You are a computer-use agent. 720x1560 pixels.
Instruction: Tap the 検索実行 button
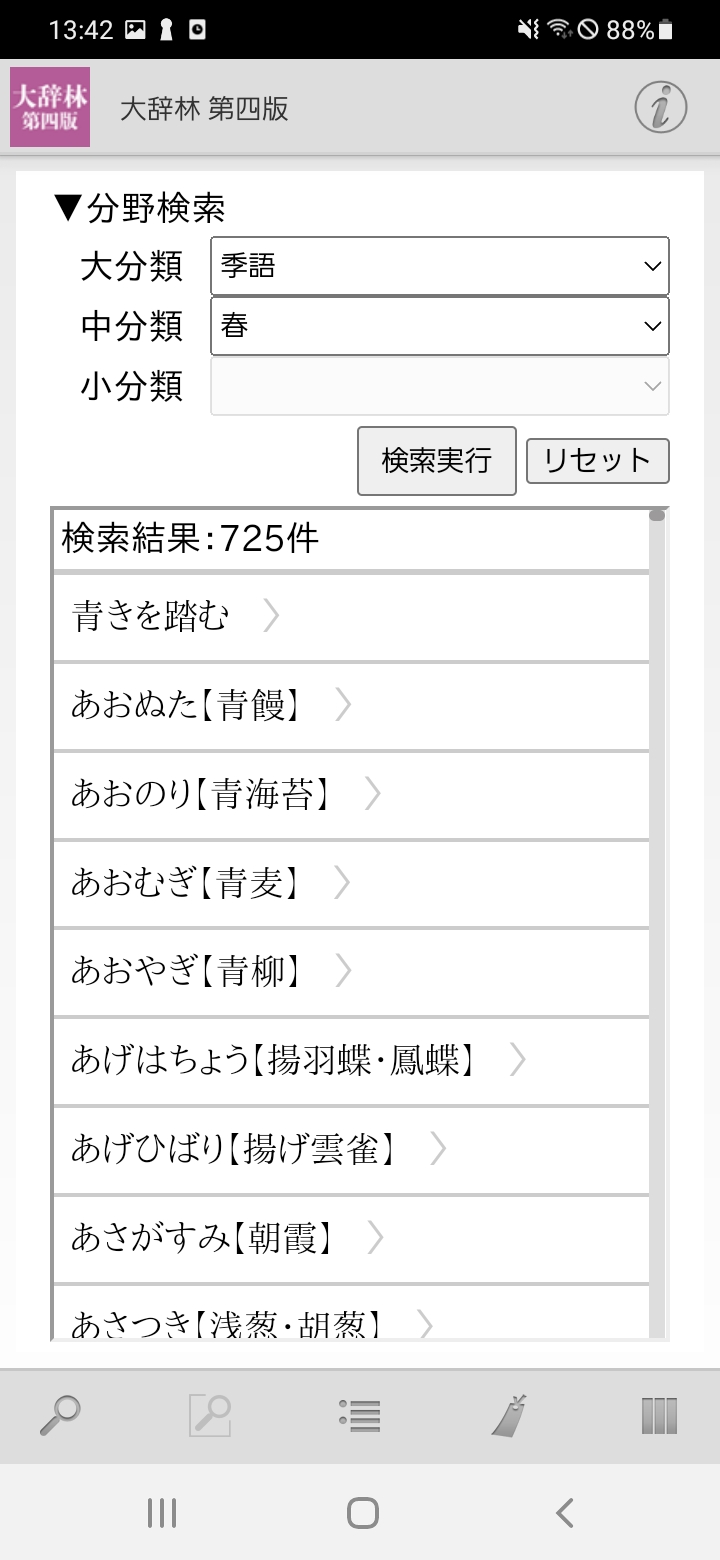coord(436,461)
